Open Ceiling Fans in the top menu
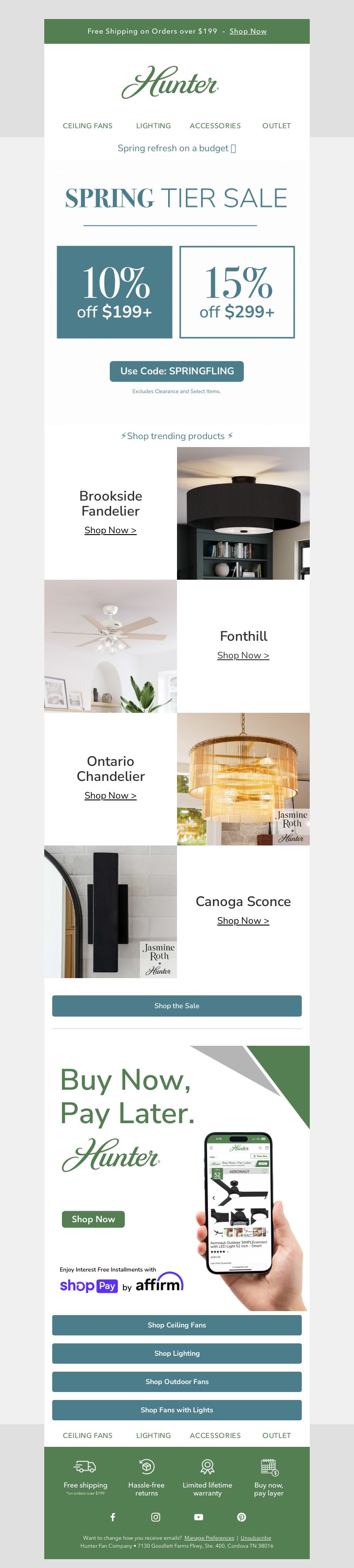The height and width of the screenshot is (1568, 354). [87, 126]
